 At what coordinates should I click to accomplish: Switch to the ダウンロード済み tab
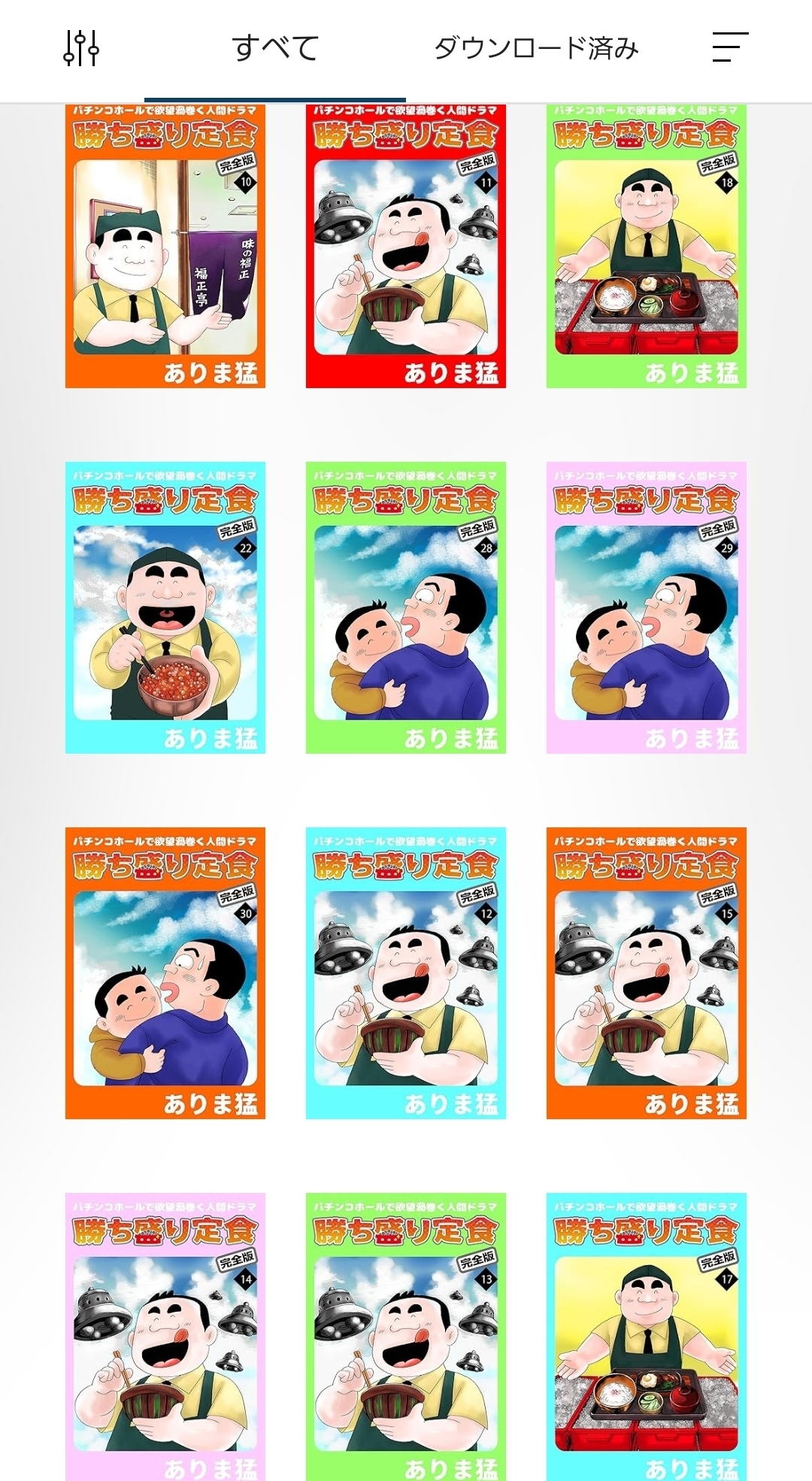[536, 48]
